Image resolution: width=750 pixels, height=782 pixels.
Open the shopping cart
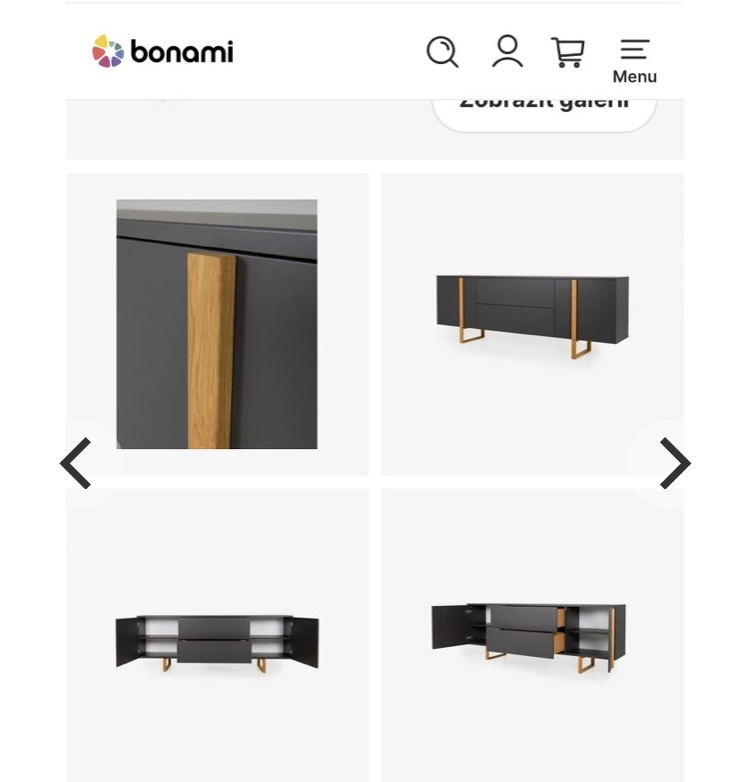click(568, 52)
